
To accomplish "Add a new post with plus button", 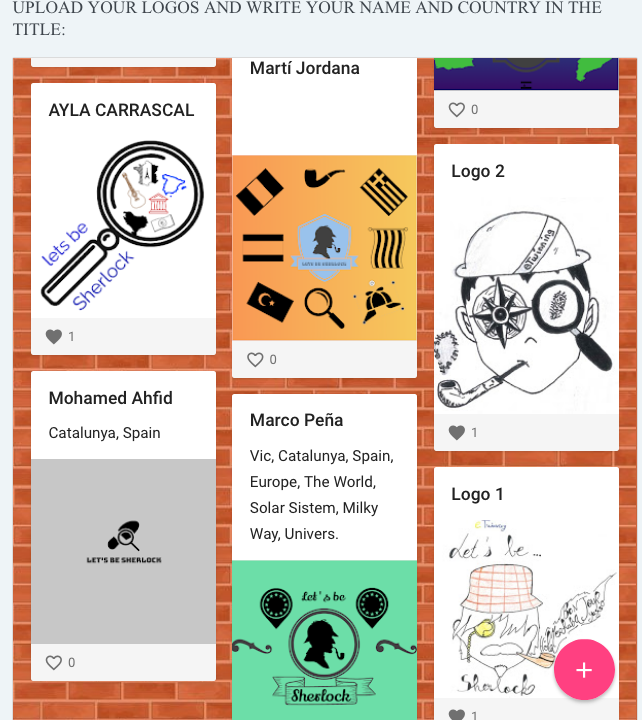I will [x=584, y=669].
